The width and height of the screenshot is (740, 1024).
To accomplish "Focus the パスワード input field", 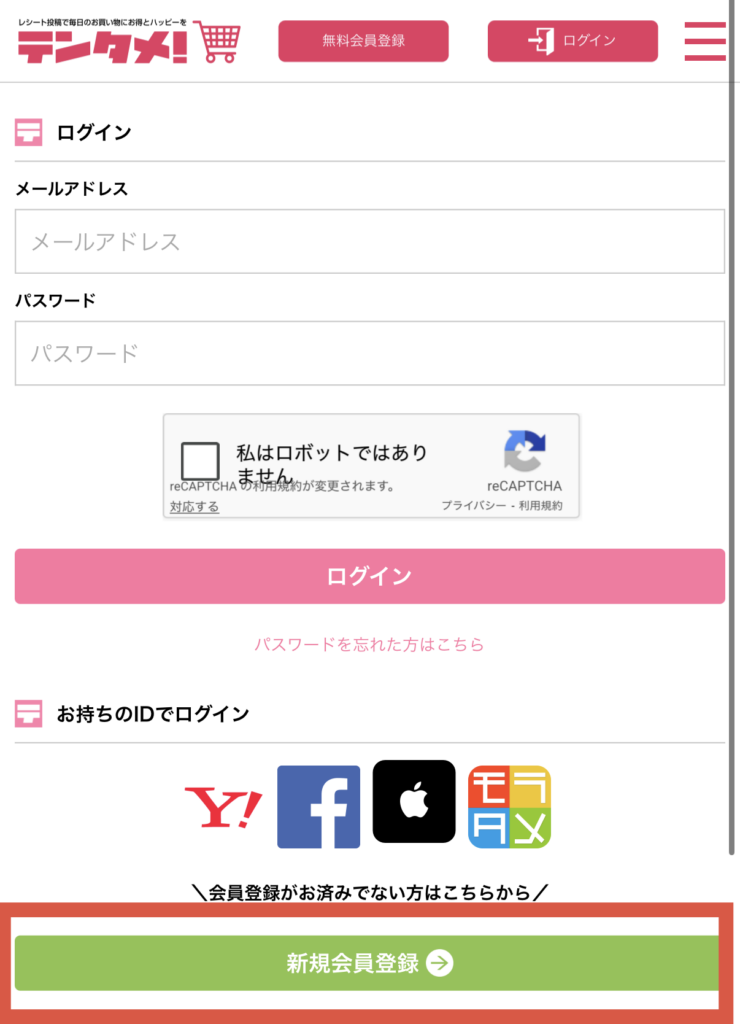I will click(369, 353).
